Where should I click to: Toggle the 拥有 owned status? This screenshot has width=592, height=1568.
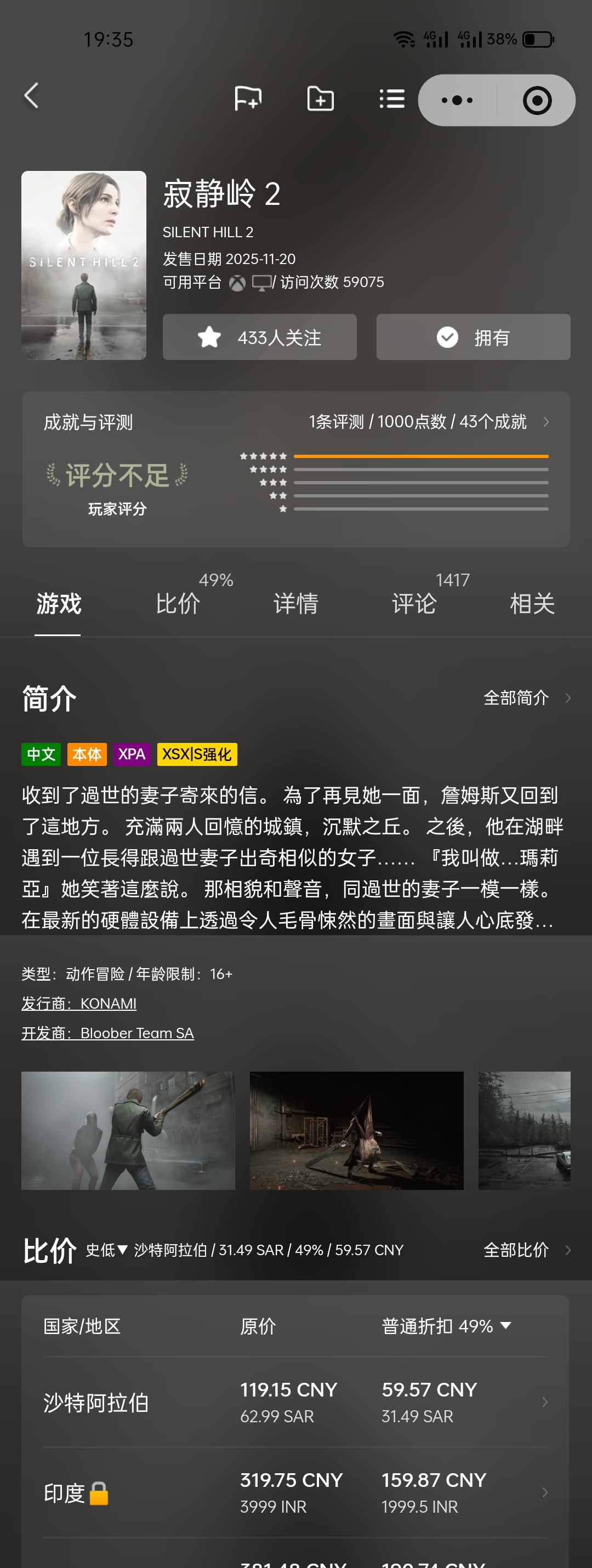coord(473,337)
